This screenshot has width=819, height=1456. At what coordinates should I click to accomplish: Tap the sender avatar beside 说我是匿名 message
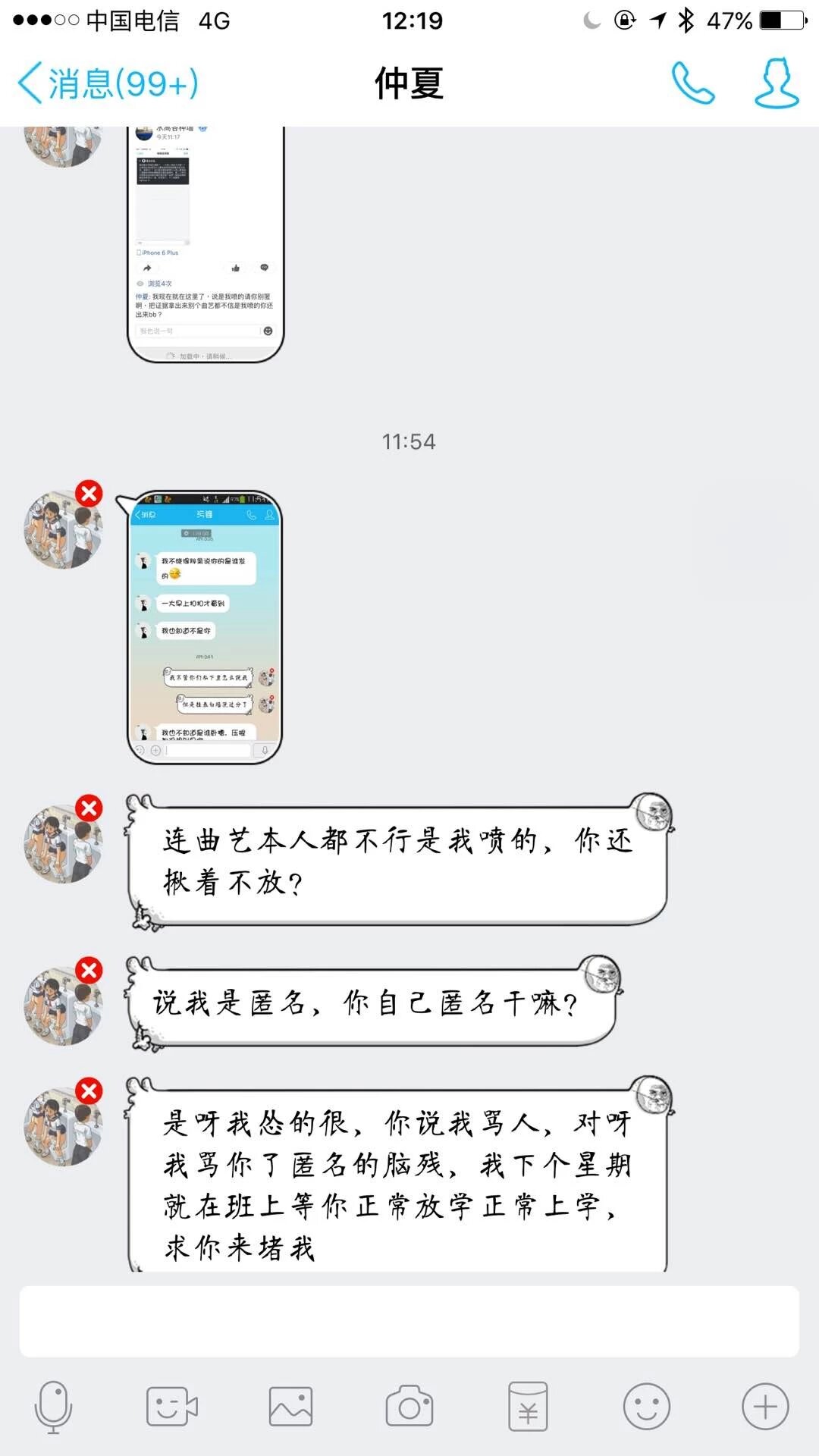click(62, 1006)
